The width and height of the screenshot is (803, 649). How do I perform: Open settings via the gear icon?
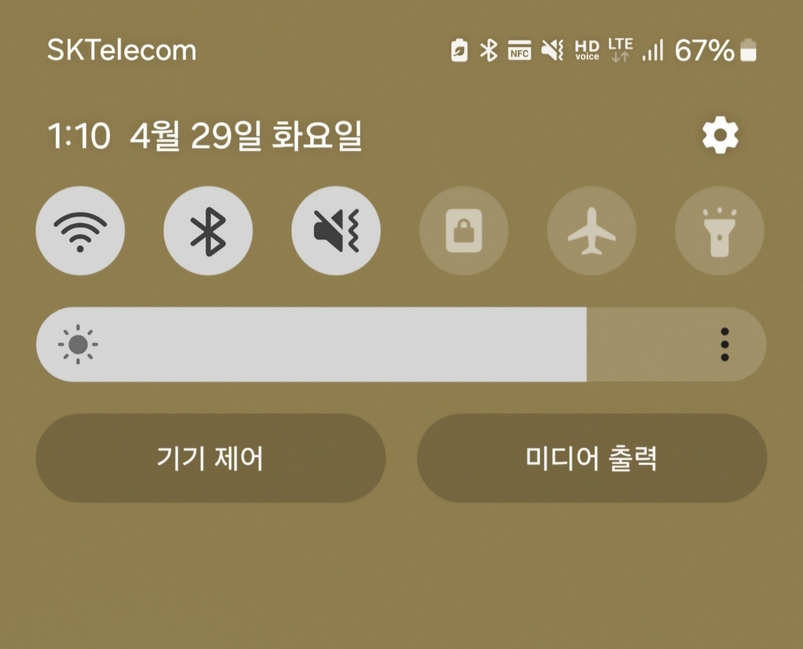coord(720,135)
